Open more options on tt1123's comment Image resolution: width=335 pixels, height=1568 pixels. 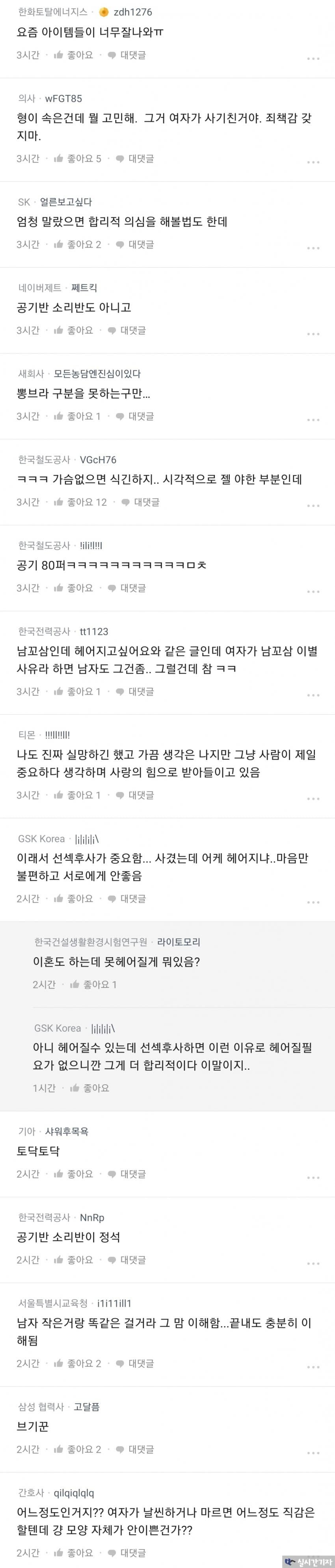pyautogui.click(x=313, y=695)
